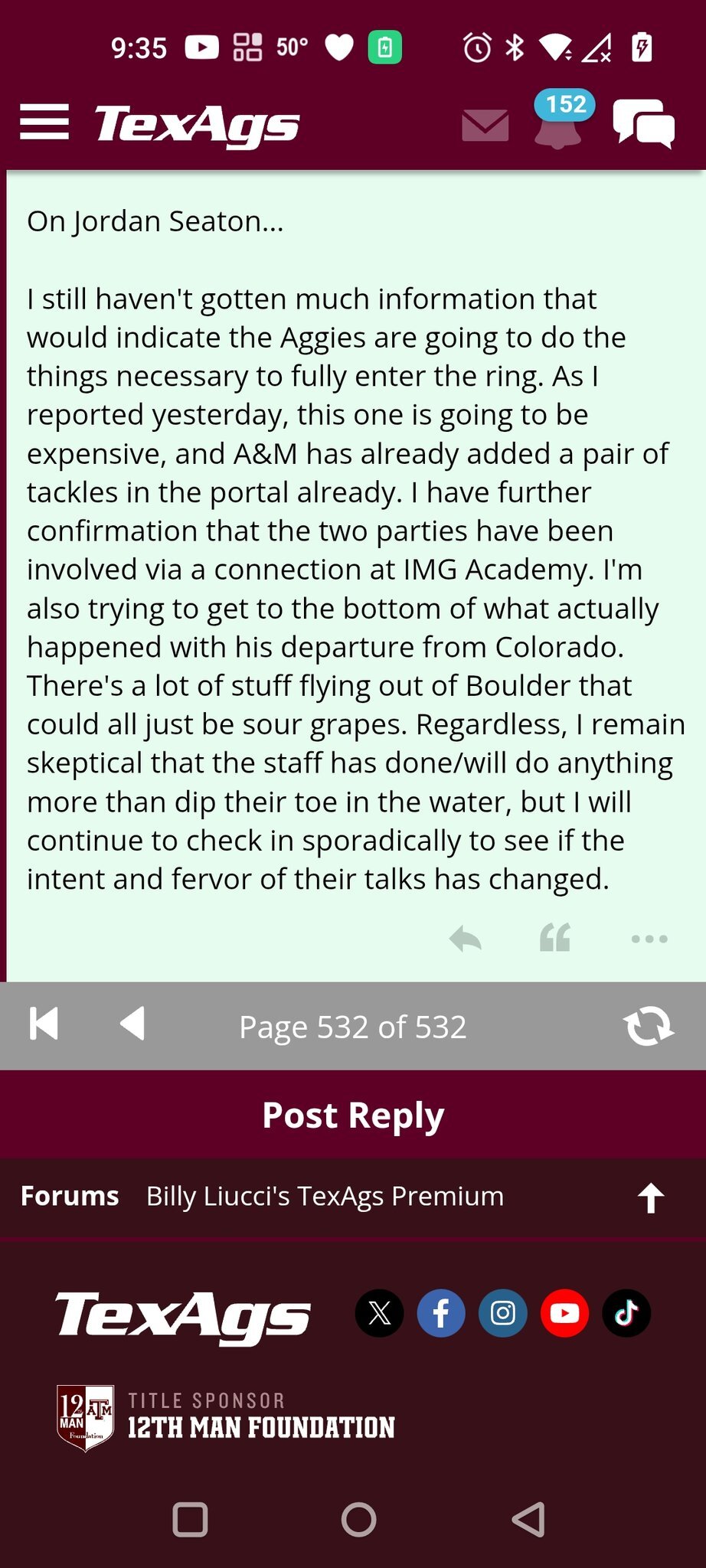Go to the Android home screen
This screenshot has height=1568, width=706.
(x=358, y=1520)
